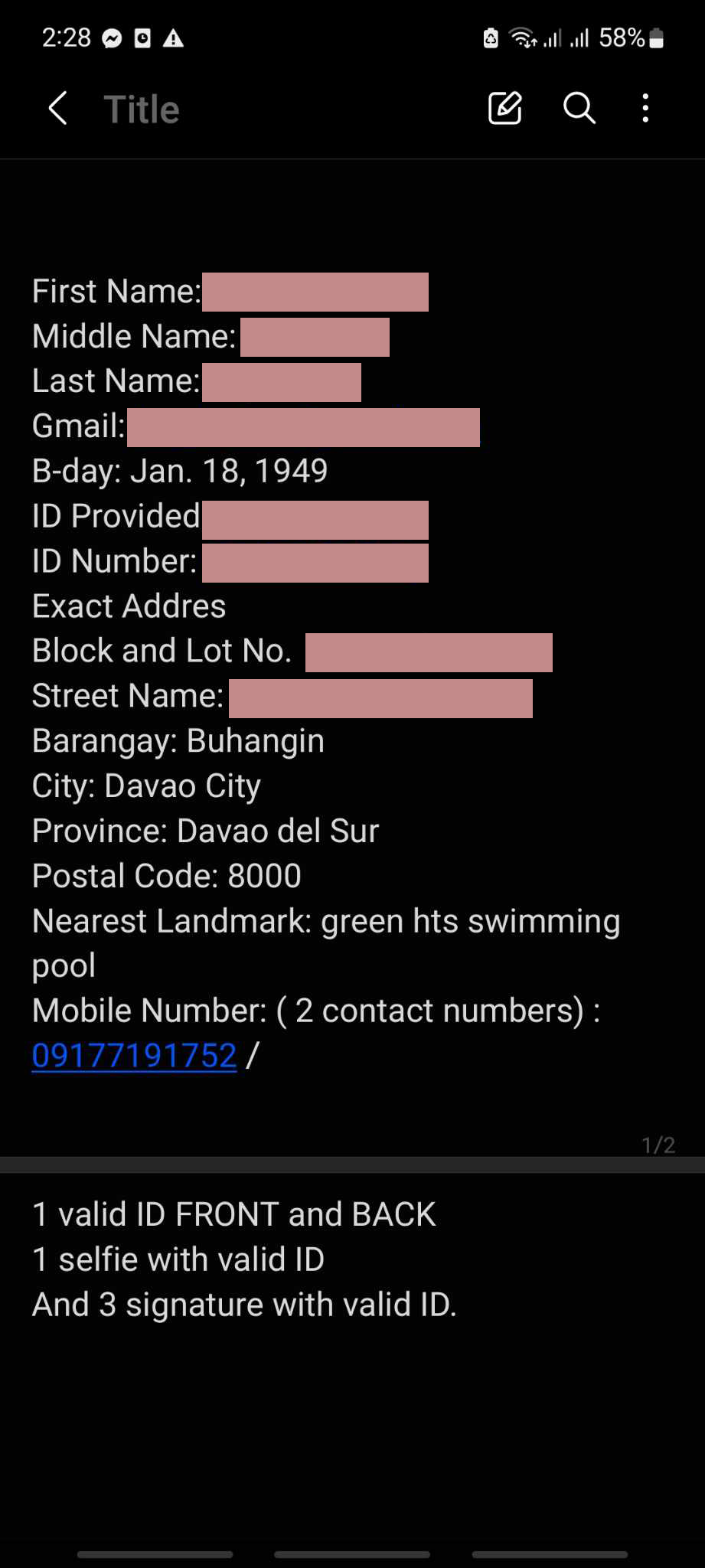The width and height of the screenshot is (705, 1568).
Task: Tap the center bottom navigation handle
Action: pyautogui.click(x=352, y=1553)
